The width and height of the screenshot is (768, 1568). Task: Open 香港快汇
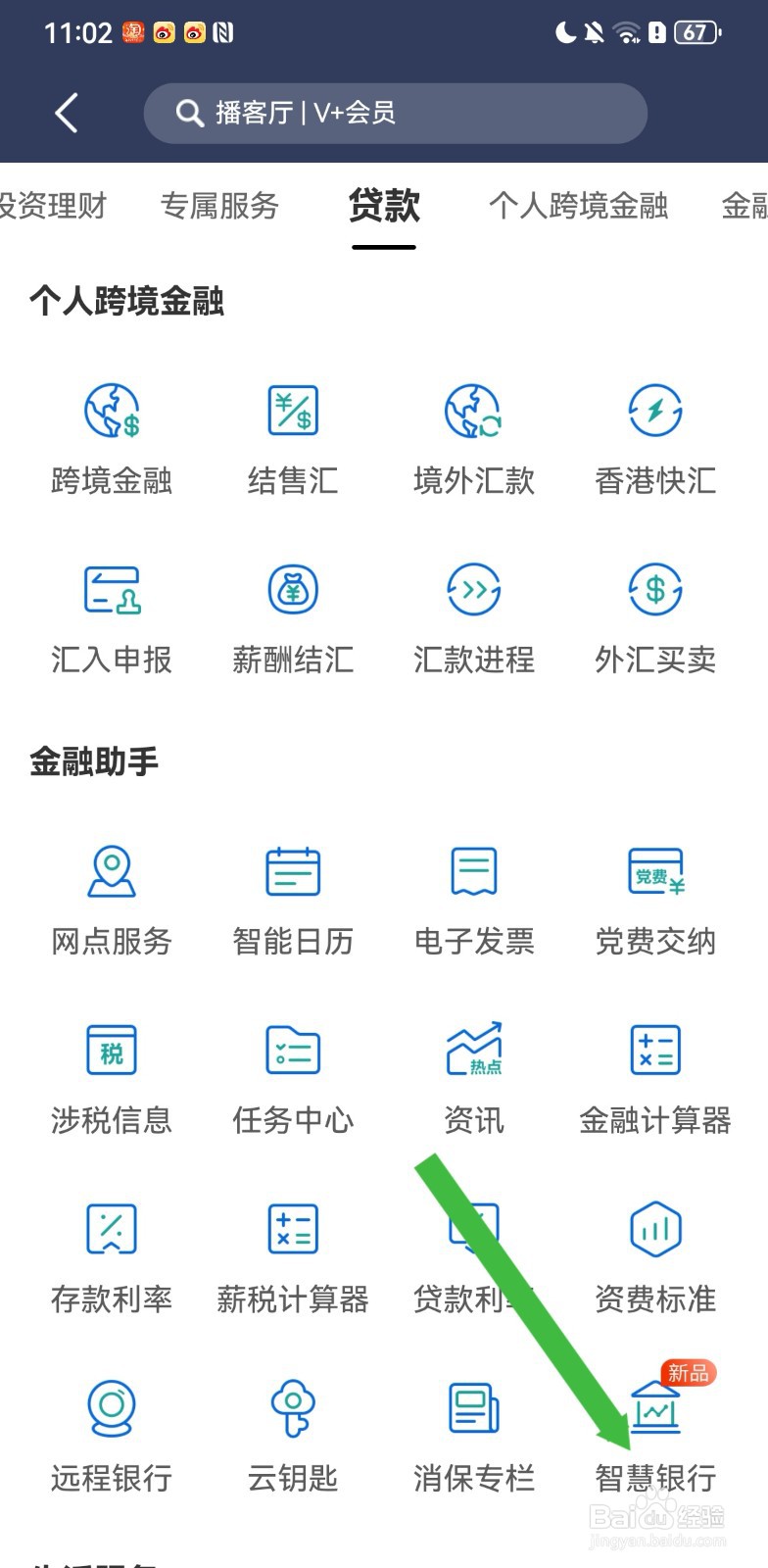point(655,440)
